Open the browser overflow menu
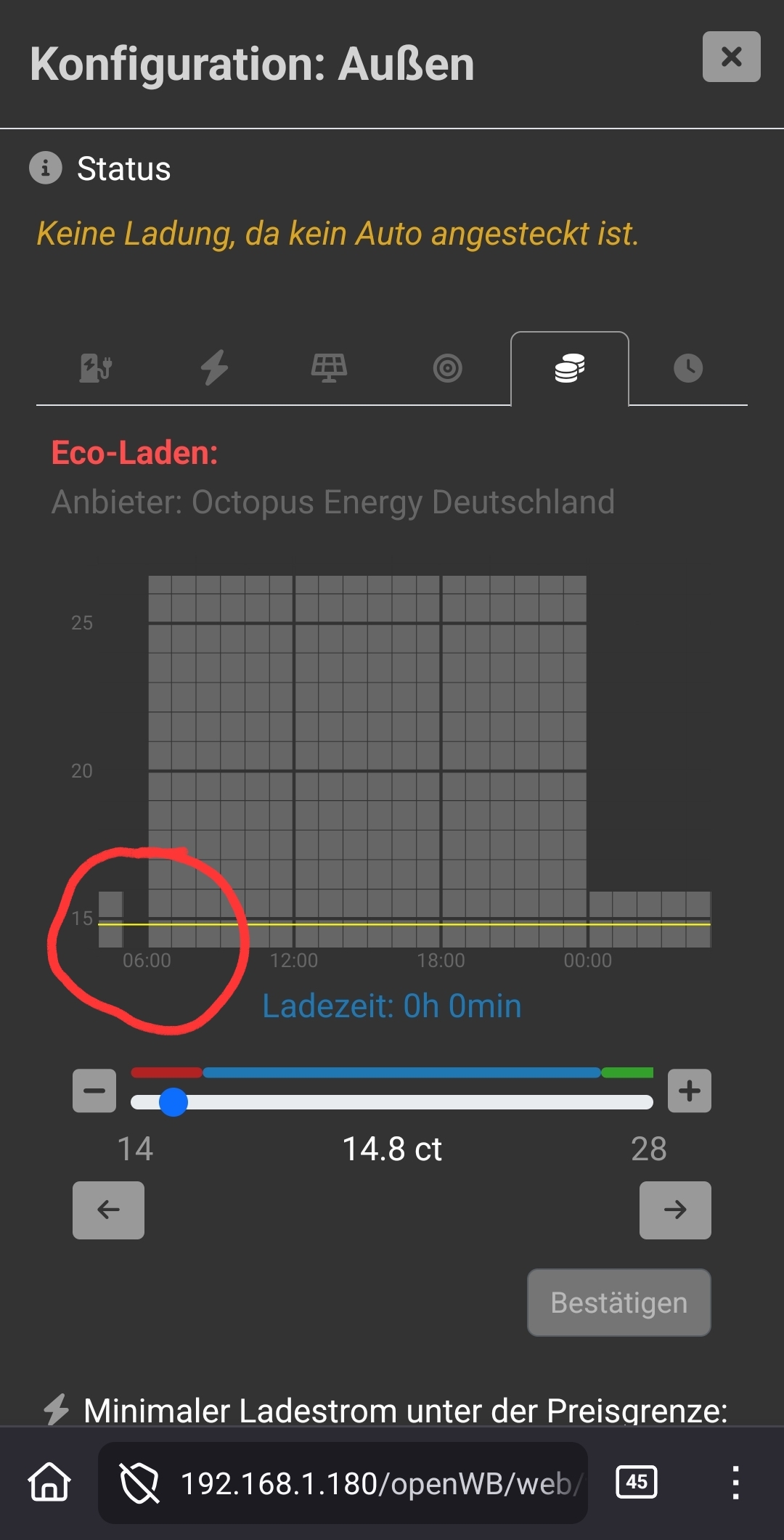 click(735, 1483)
